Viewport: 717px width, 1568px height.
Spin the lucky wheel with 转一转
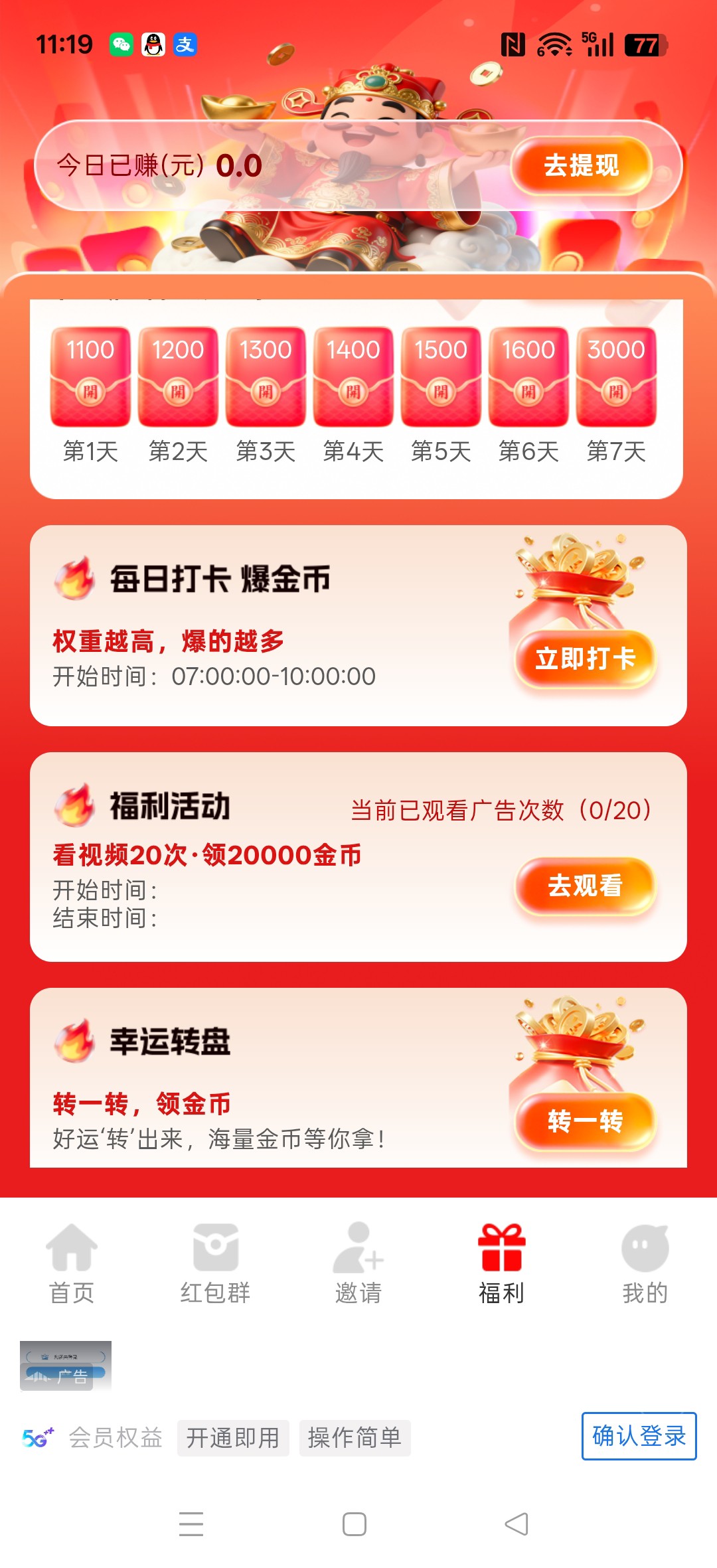tap(586, 1121)
